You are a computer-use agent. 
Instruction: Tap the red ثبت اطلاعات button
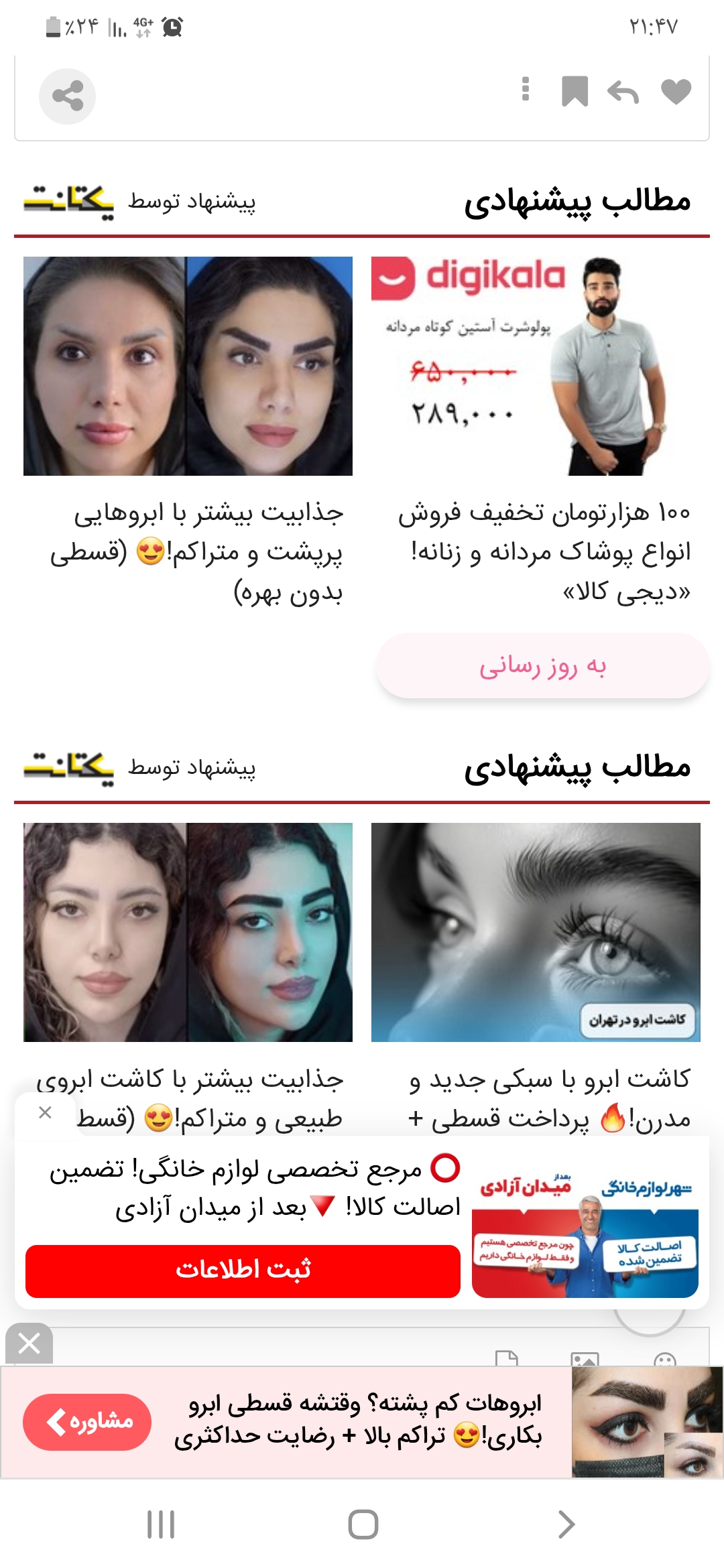[243, 1270]
